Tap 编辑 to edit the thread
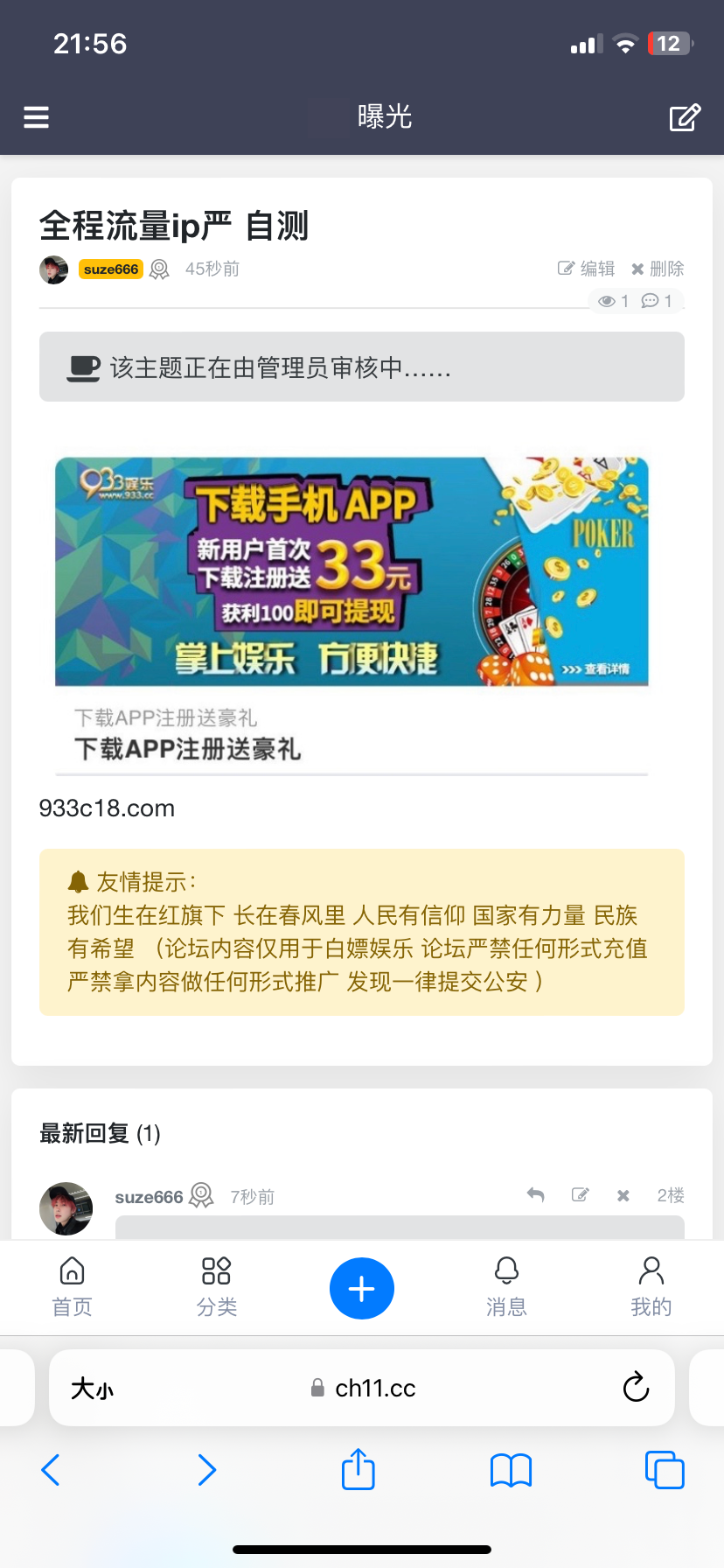The height and width of the screenshot is (1568, 724). click(x=587, y=269)
